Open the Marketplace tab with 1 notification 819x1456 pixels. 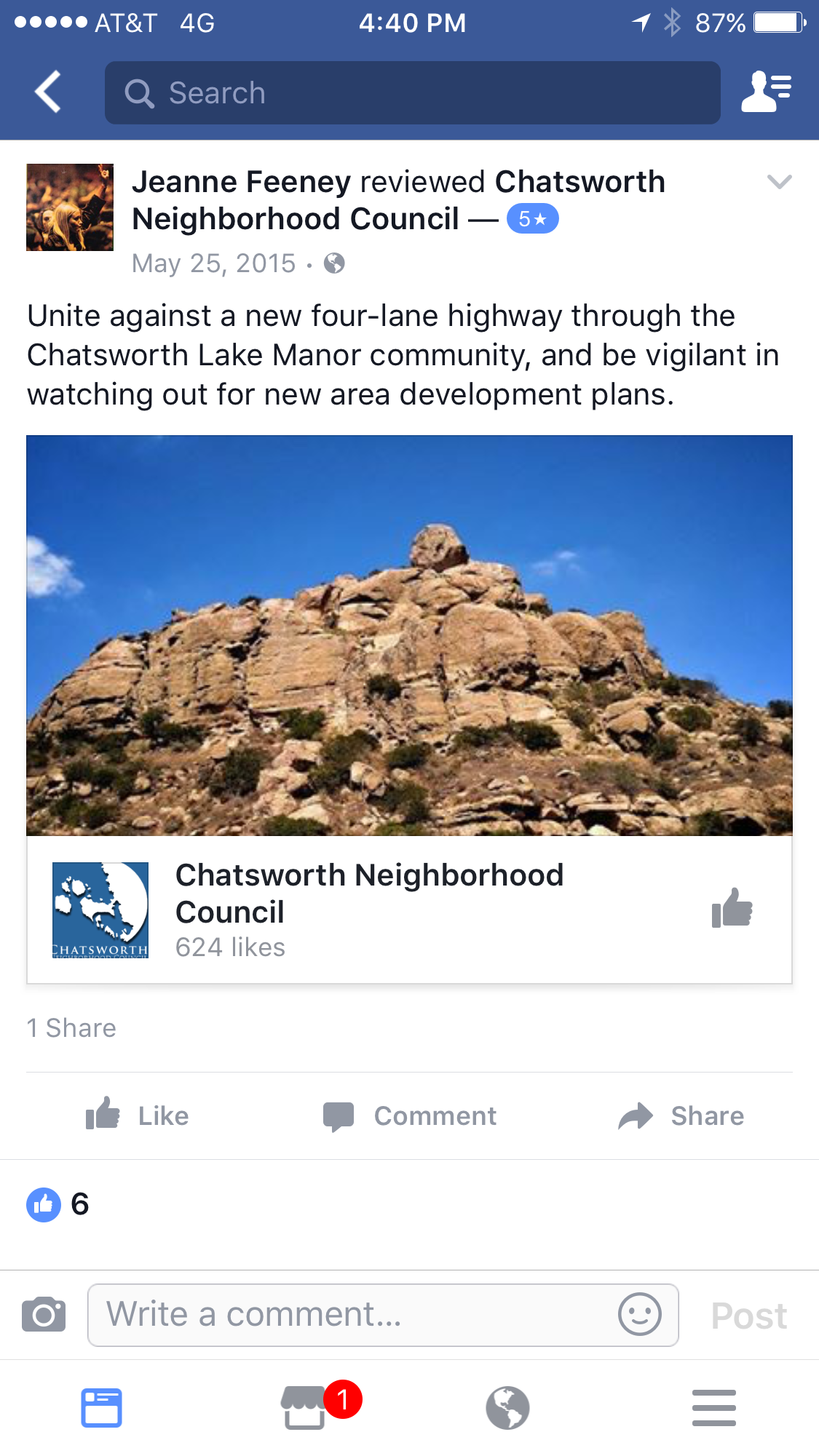(304, 1407)
